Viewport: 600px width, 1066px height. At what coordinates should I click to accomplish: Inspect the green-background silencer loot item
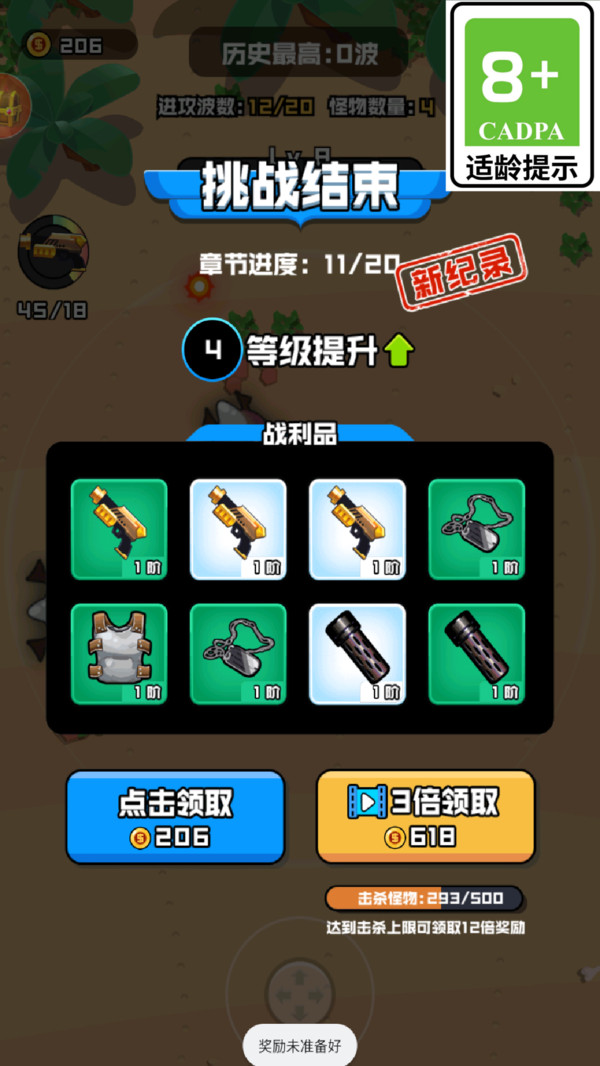click(x=476, y=653)
